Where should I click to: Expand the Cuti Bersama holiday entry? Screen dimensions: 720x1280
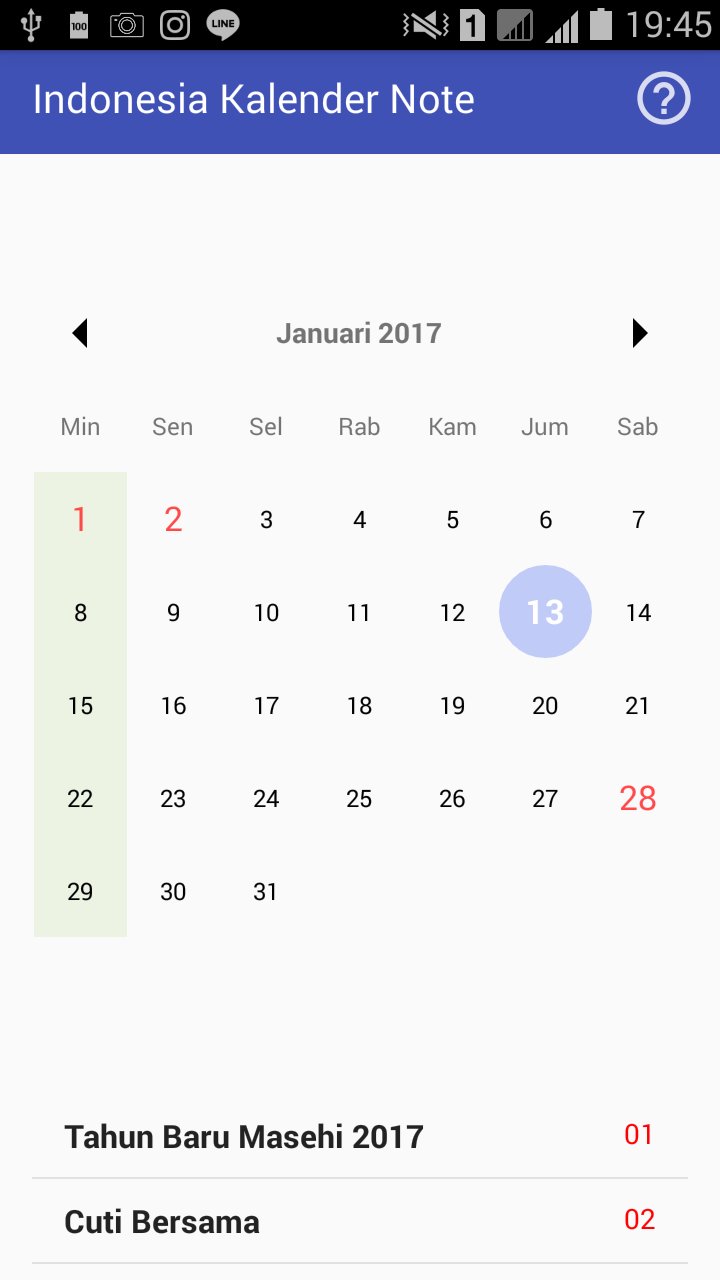[x=162, y=1221]
